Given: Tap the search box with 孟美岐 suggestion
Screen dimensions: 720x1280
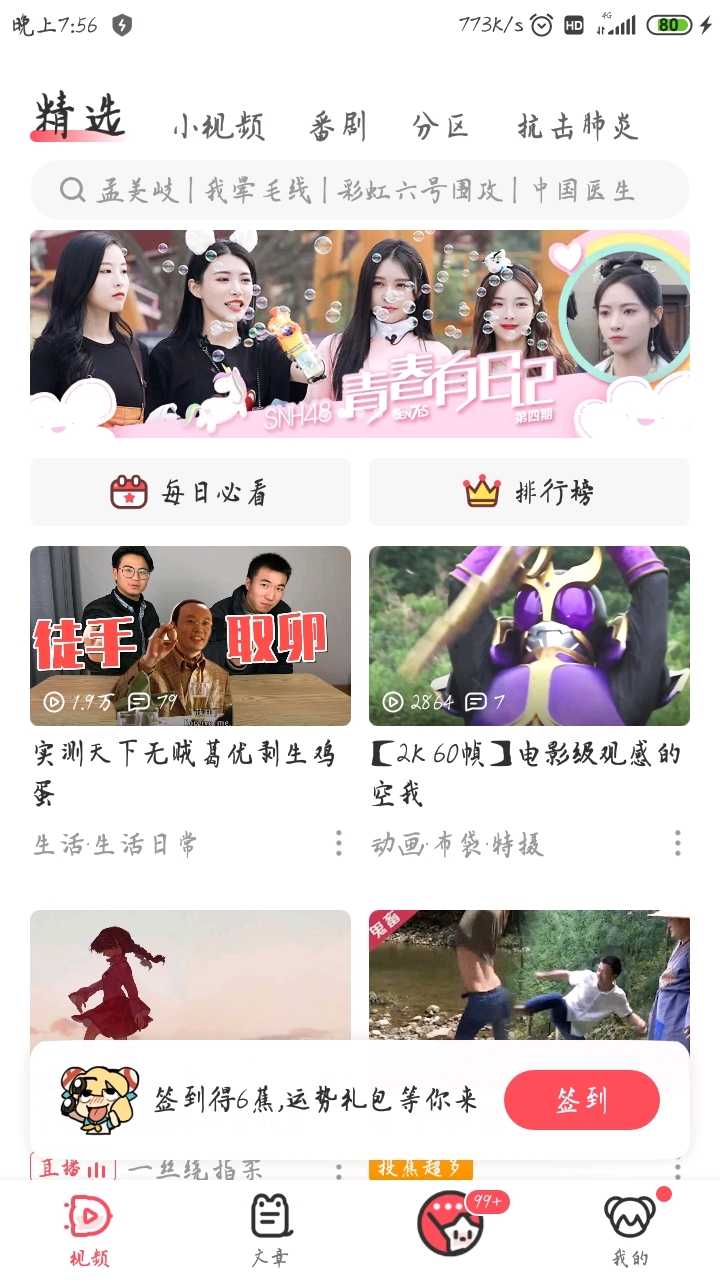Looking at the screenshot, I should 360,190.
